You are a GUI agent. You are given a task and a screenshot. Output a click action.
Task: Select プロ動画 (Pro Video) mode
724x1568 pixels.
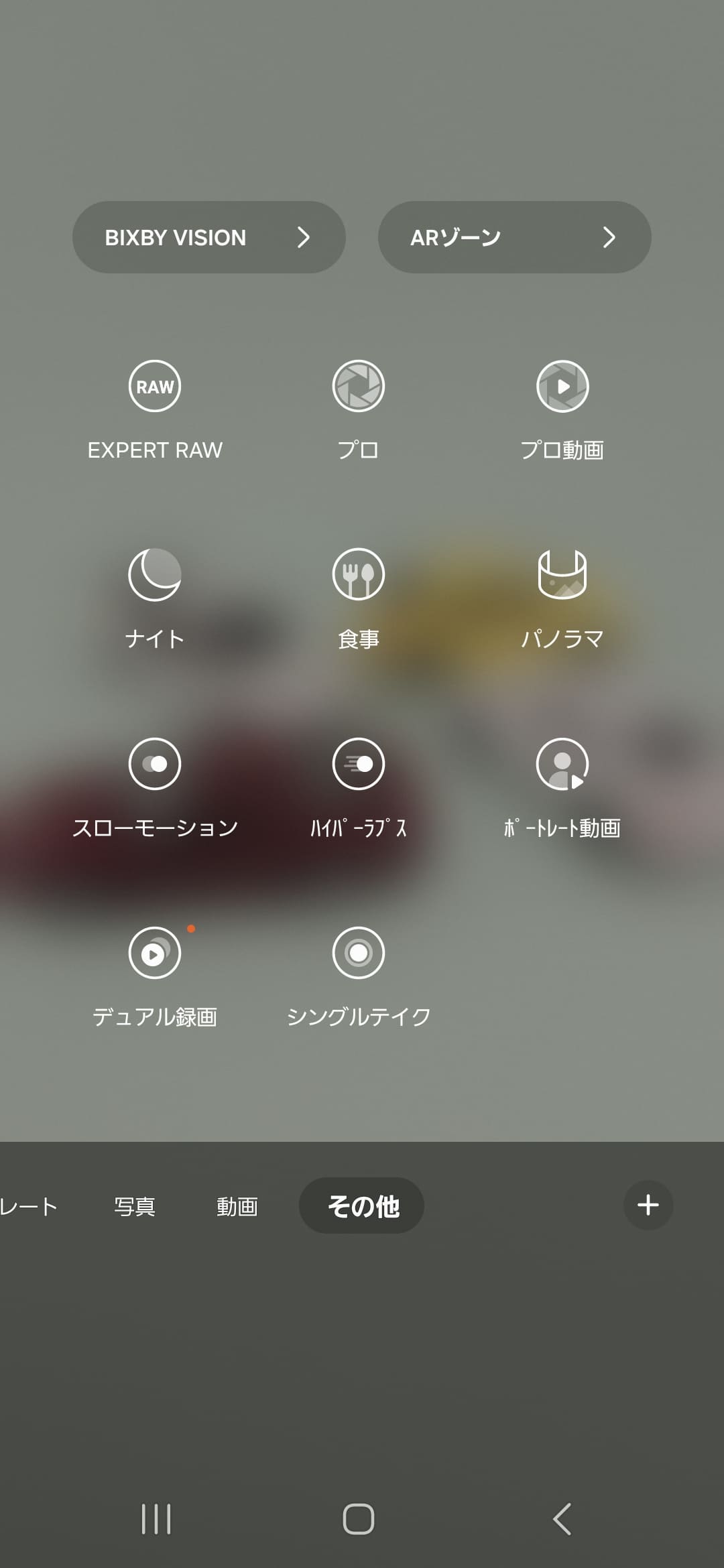click(563, 410)
